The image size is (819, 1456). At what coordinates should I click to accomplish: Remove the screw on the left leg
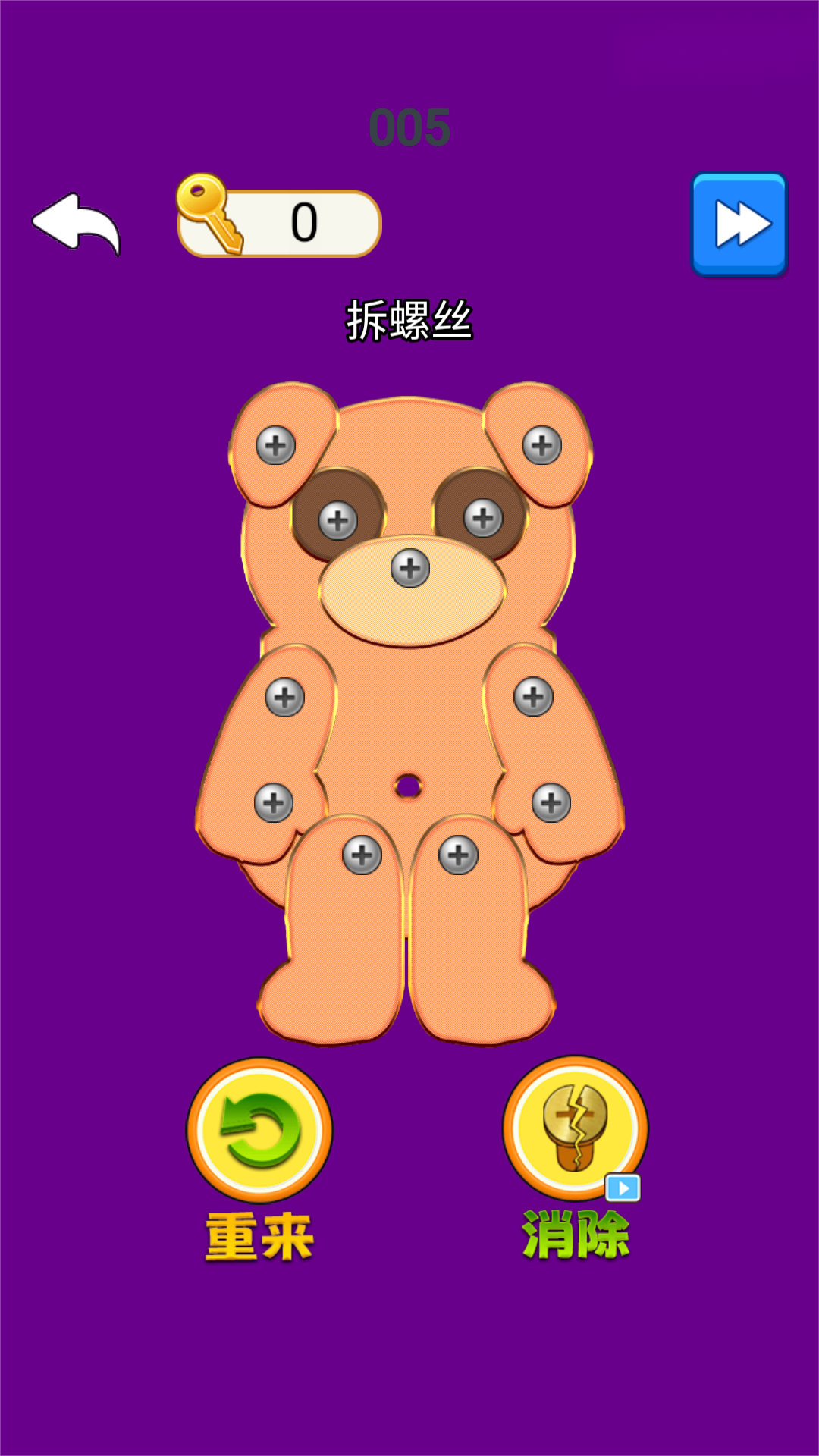tap(362, 855)
